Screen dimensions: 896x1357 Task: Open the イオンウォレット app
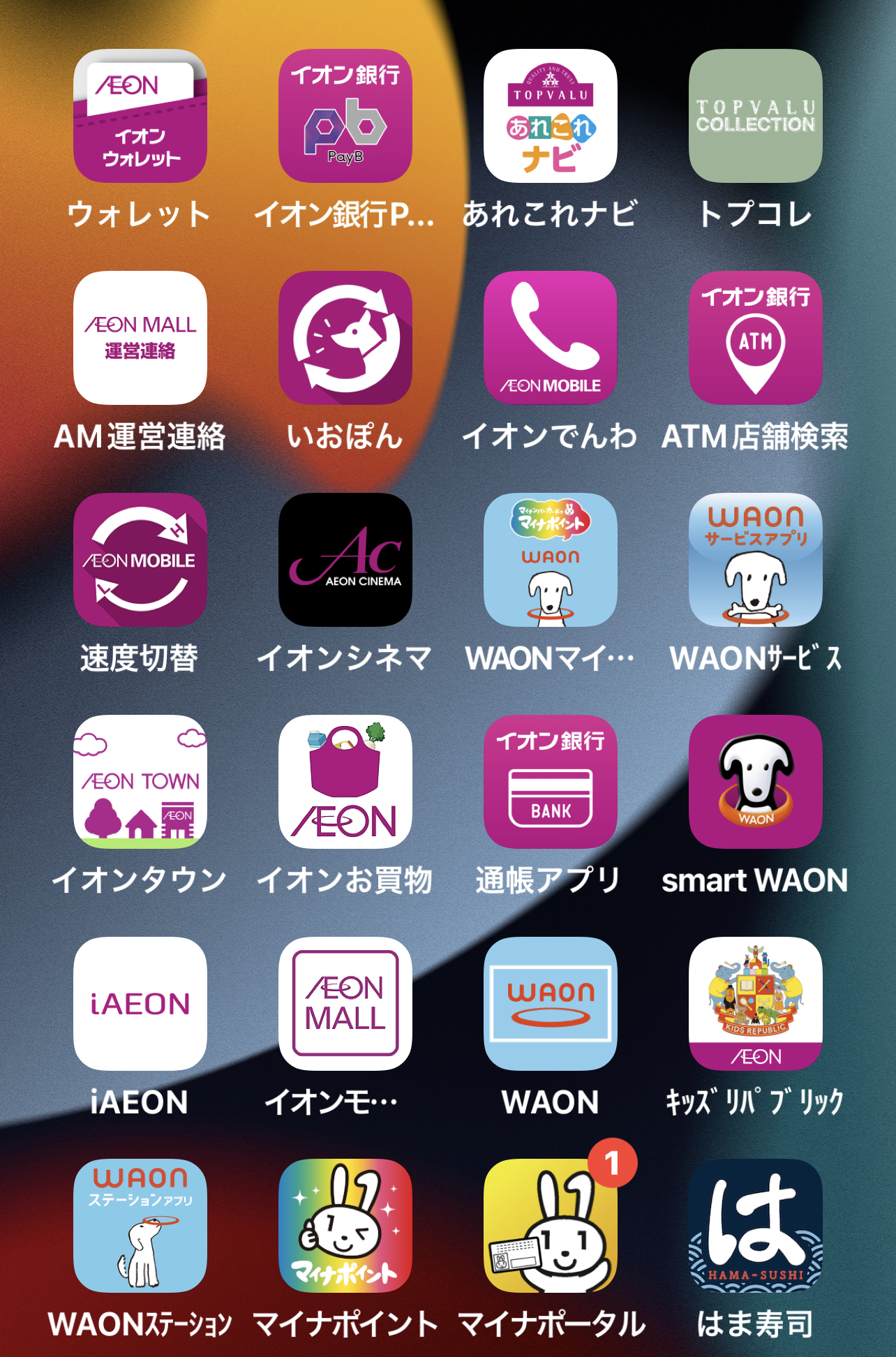coord(140,116)
